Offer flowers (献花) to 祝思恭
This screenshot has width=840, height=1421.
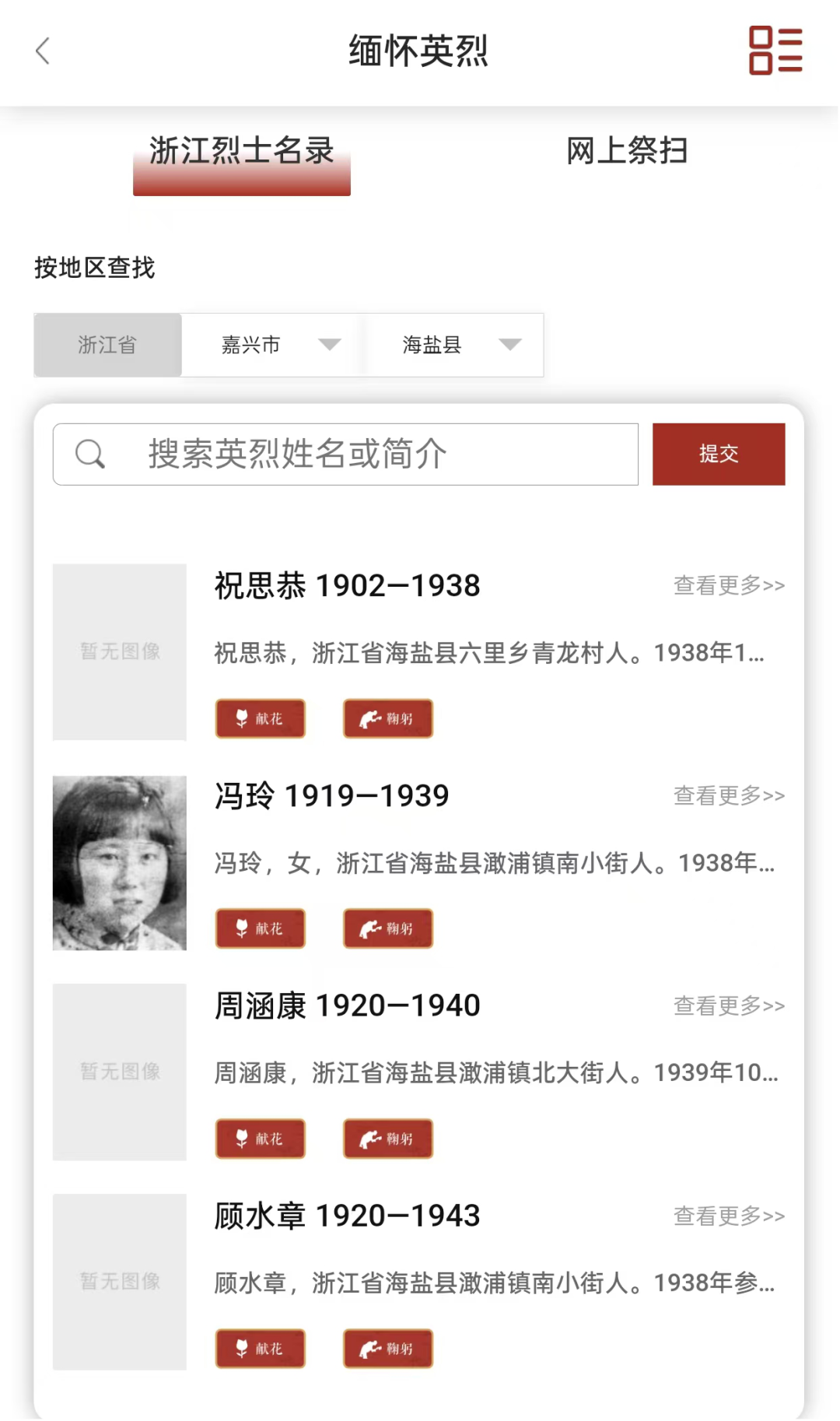[260, 718]
